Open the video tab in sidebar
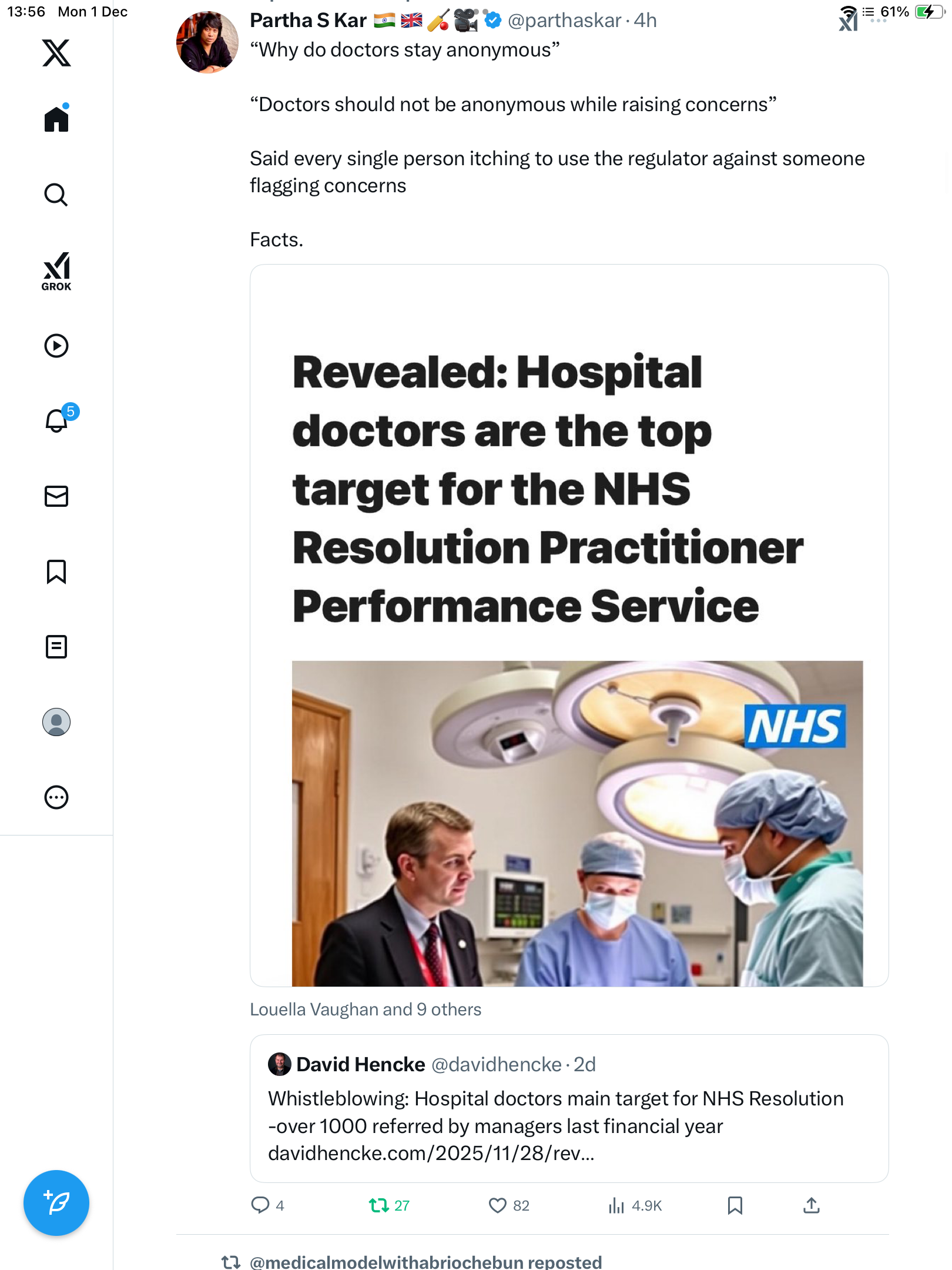Viewport: 952px width, 1270px height. pyautogui.click(x=56, y=346)
